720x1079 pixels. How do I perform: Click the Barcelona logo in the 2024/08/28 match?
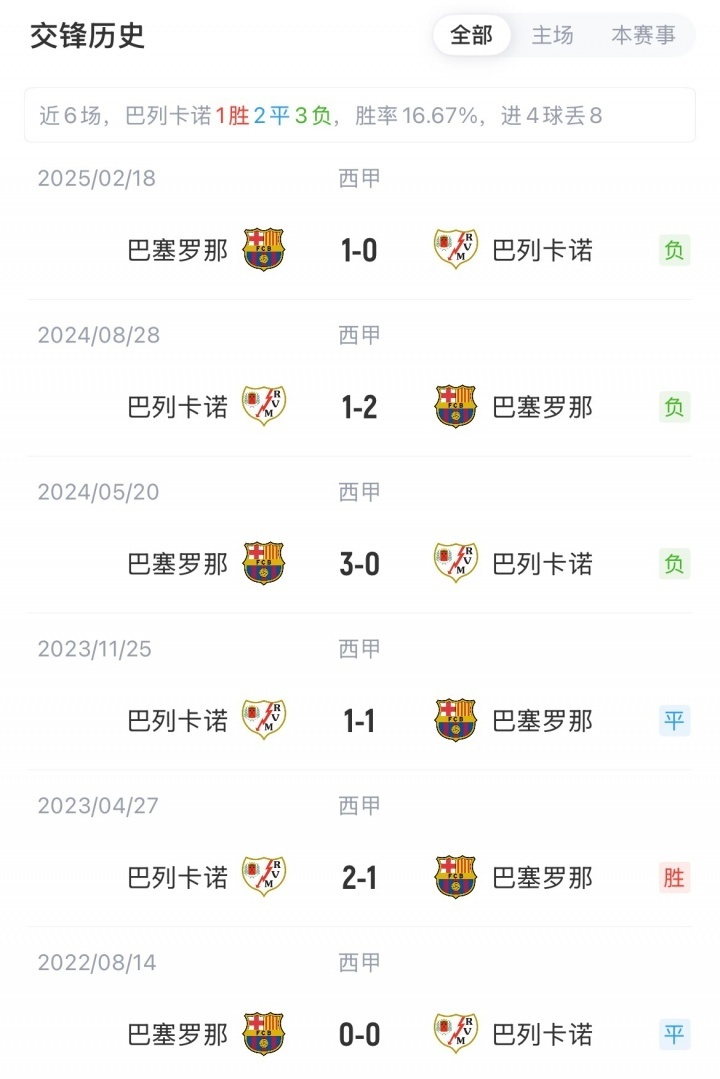coord(456,406)
